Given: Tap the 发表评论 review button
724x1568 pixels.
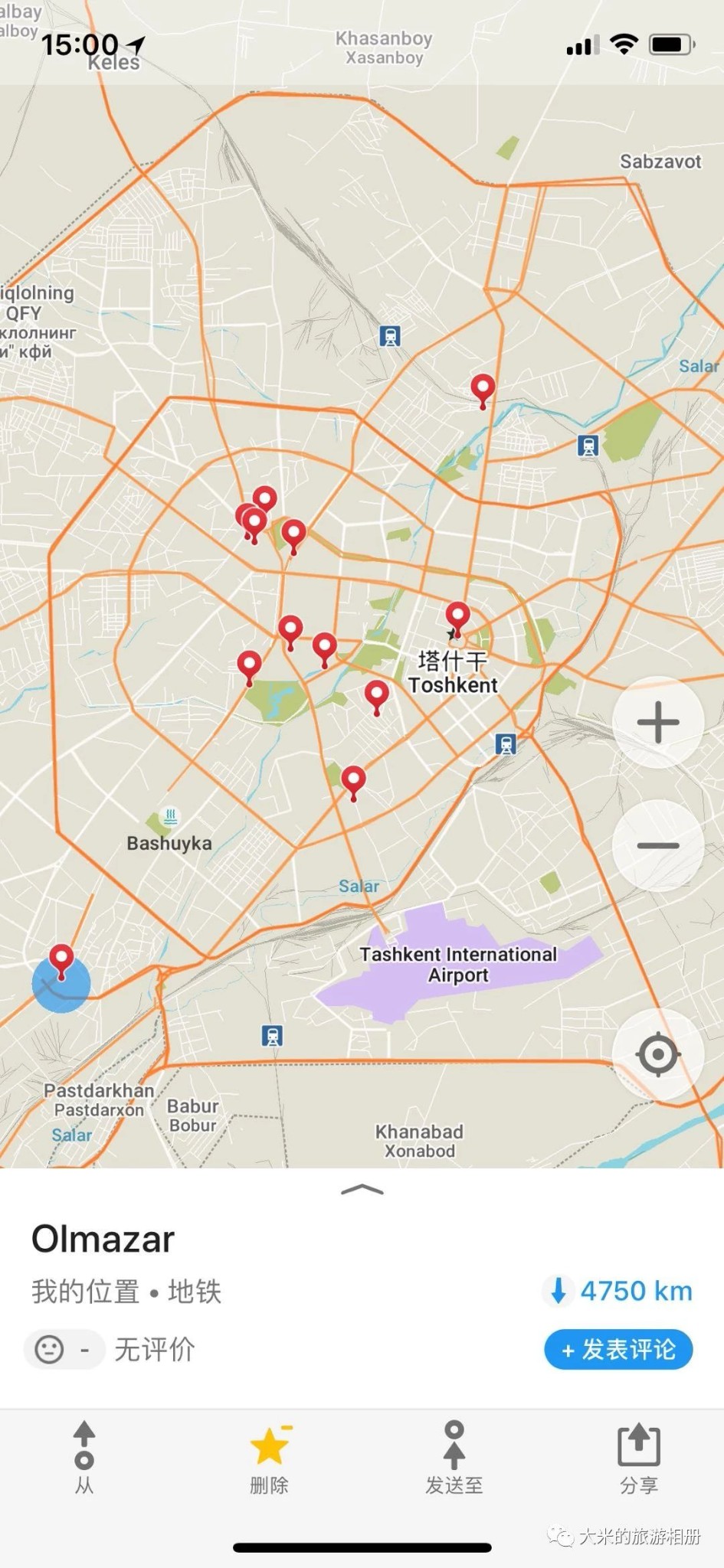Looking at the screenshot, I should click(x=618, y=1349).
